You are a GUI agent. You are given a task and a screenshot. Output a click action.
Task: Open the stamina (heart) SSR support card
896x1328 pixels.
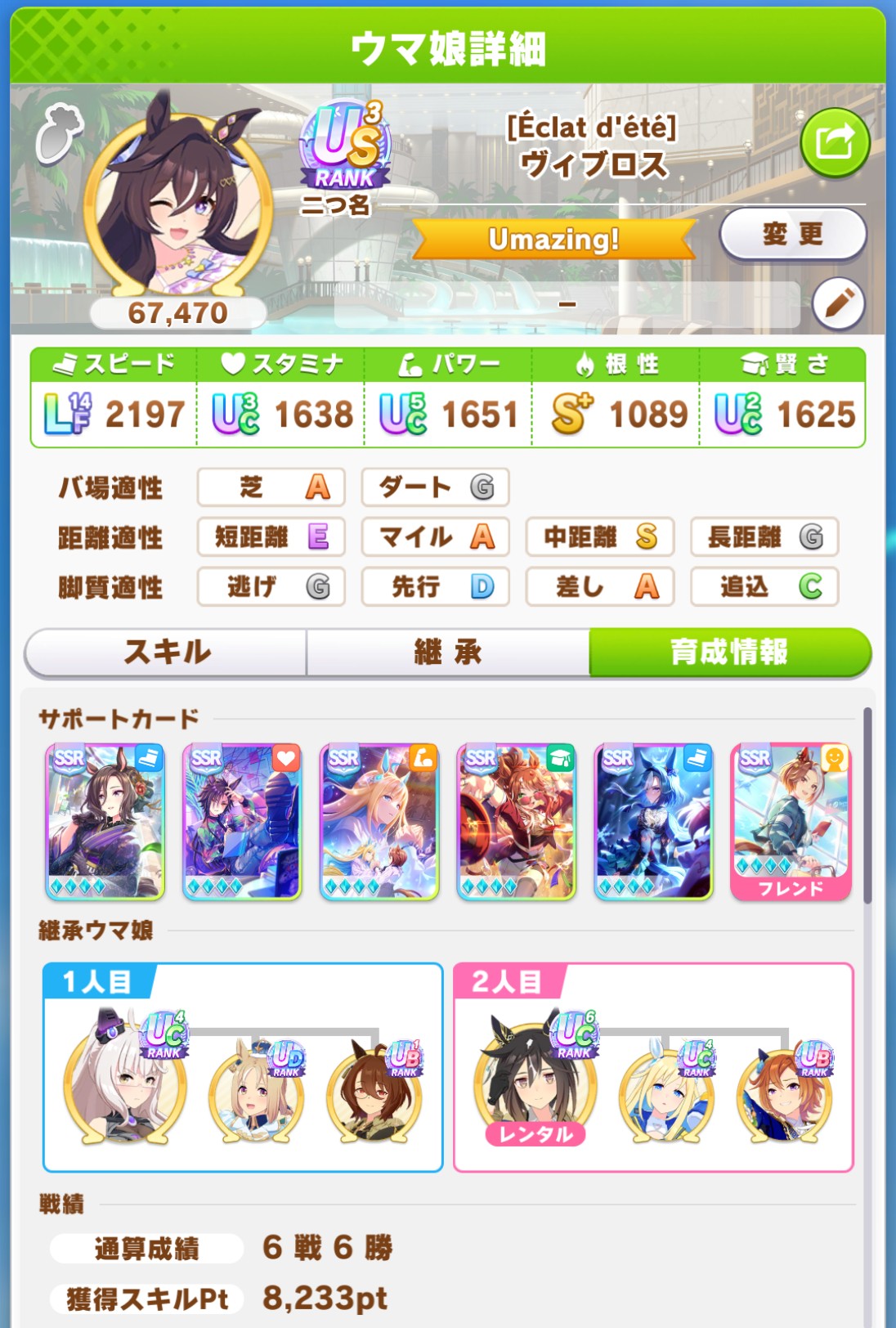click(x=242, y=822)
